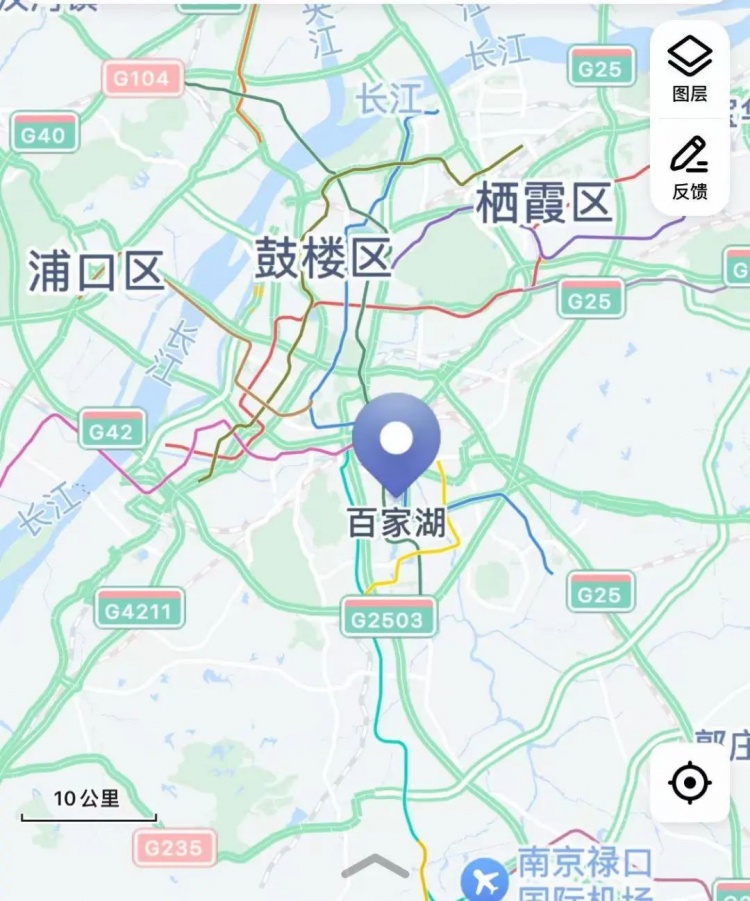Expand the bottom panel with the up chevron
The height and width of the screenshot is (901, 750).
[375, 866]
